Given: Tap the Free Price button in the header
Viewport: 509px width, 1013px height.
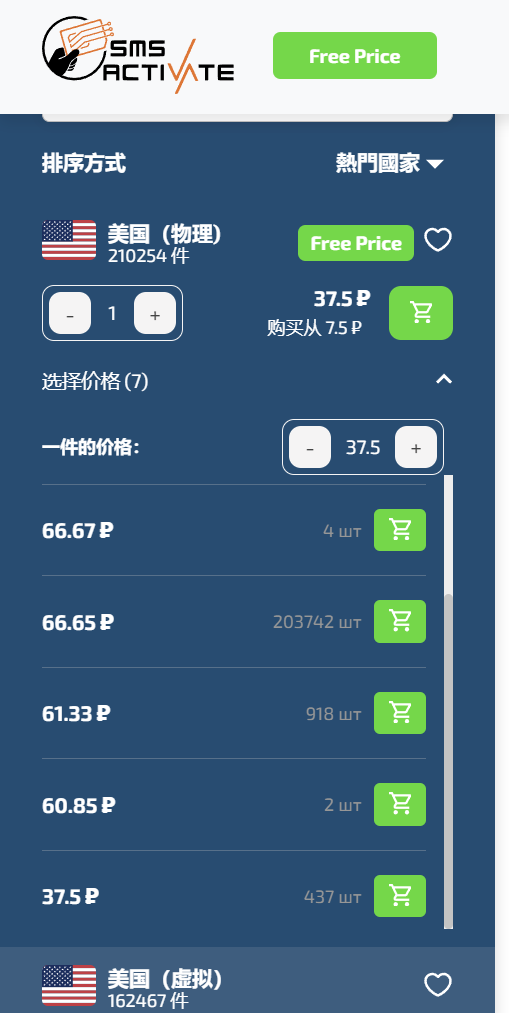Looking at the screenshot, I should click(x=355, y=56).
